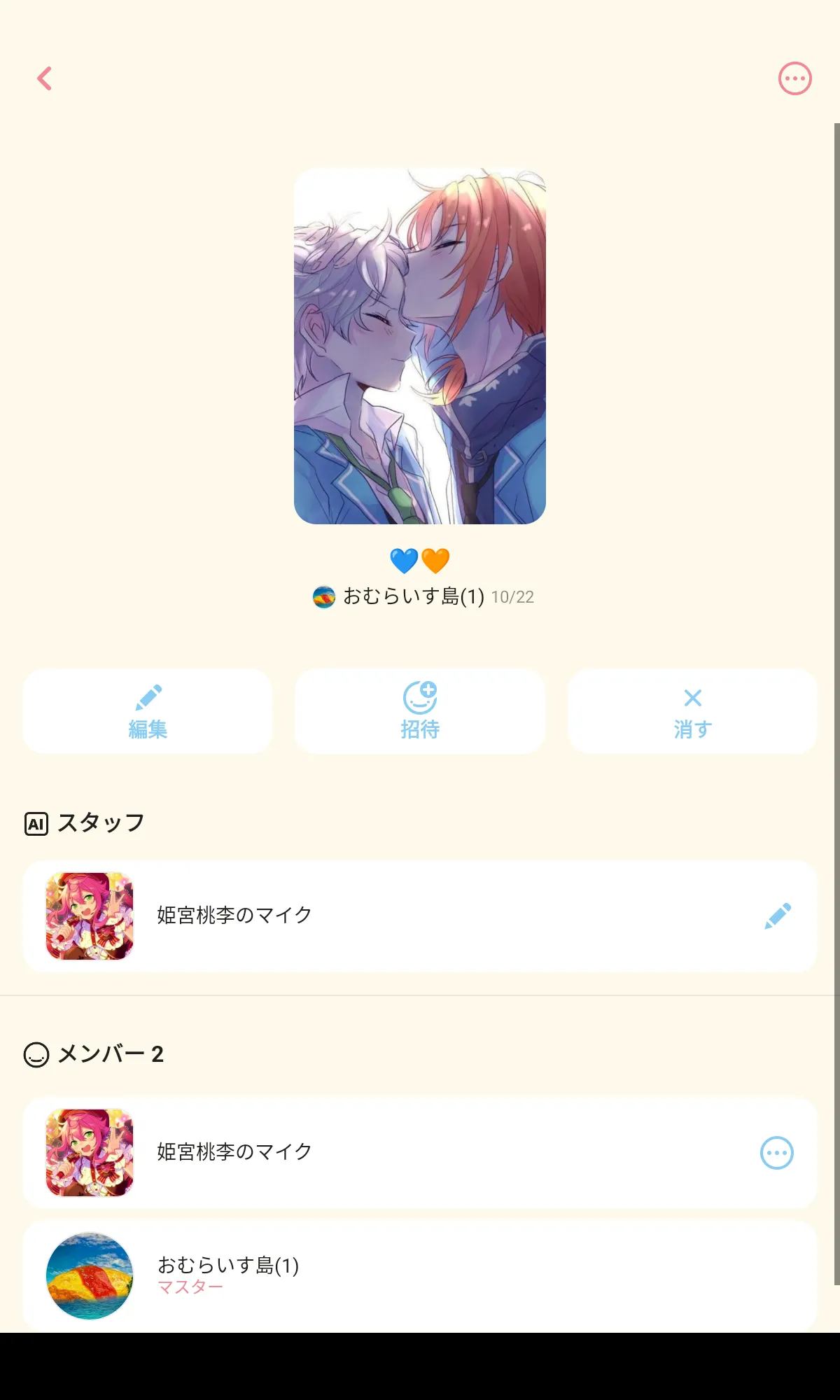Invite someone with the 招待 button
The image size is (840, 1400).
[x=420, y=711]
